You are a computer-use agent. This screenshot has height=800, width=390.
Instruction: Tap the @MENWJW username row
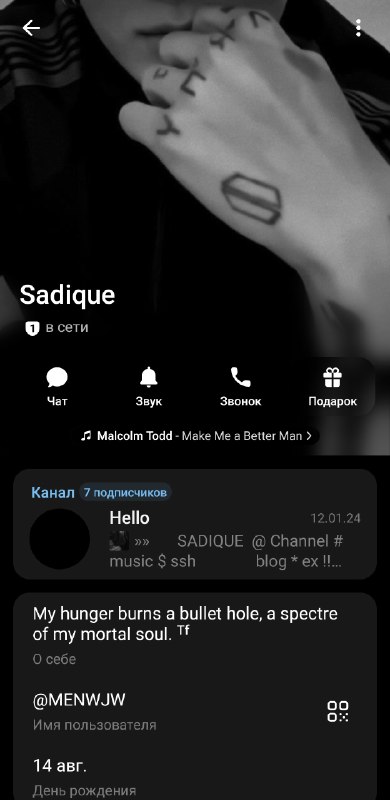click(168, 712)
